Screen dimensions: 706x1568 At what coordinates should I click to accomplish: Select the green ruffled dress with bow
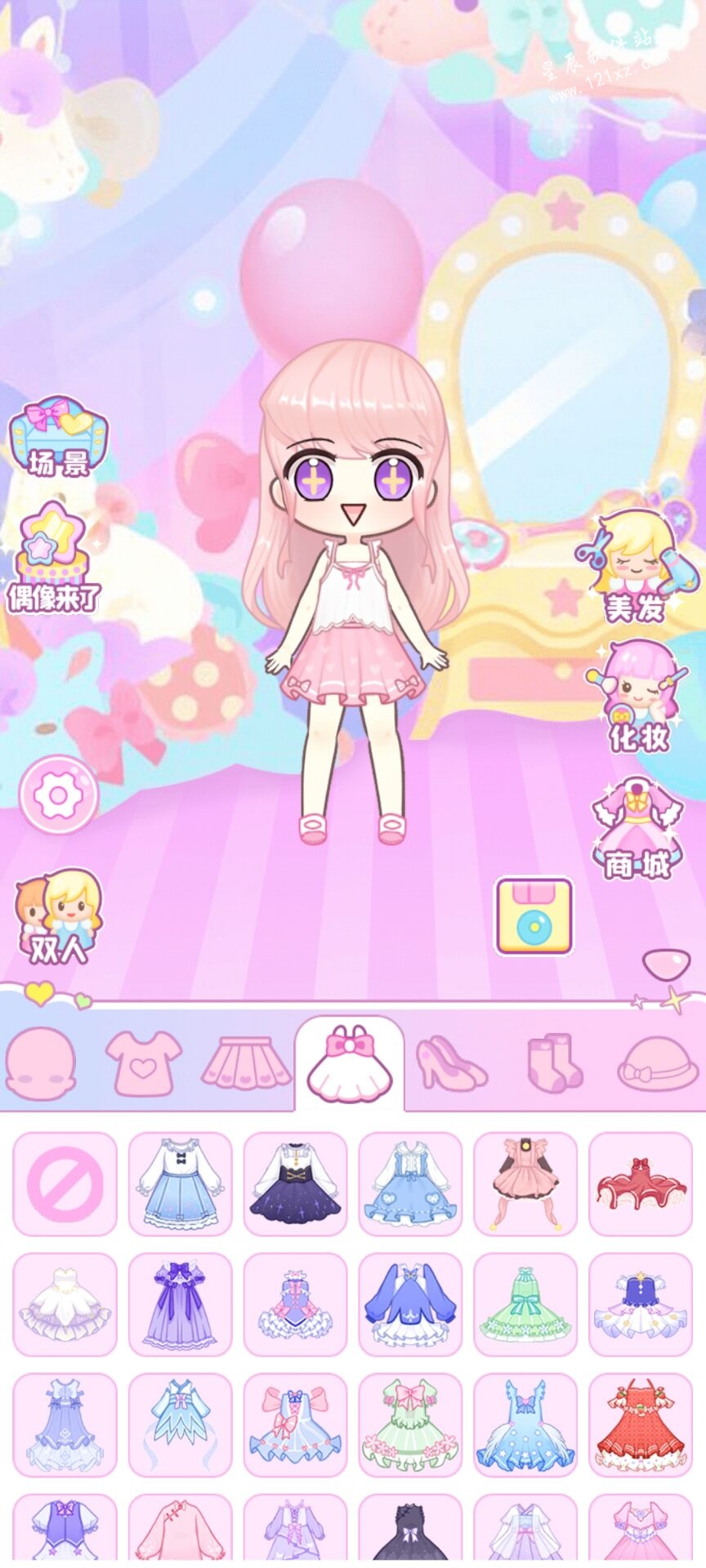525,1304
